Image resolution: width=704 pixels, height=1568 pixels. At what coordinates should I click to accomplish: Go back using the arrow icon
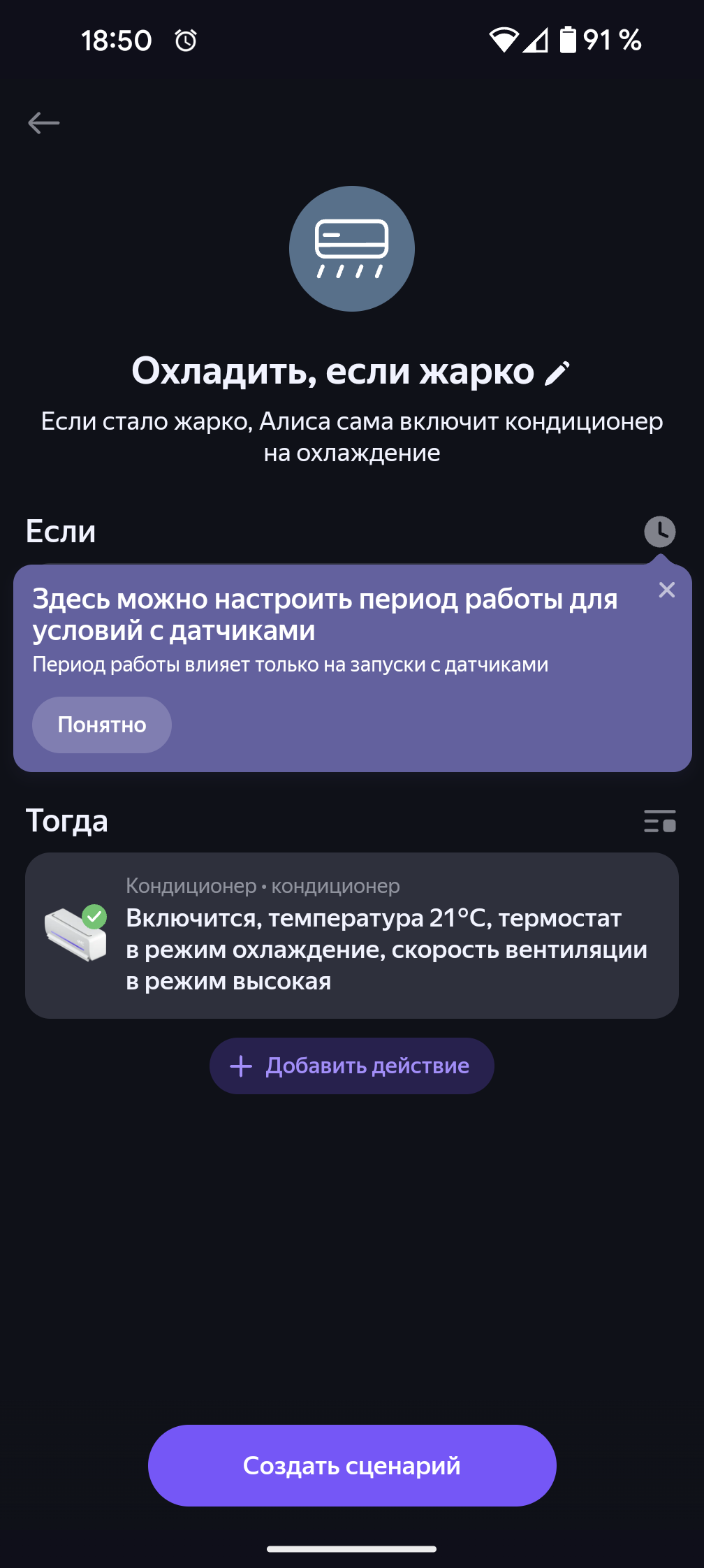[43, 123]
